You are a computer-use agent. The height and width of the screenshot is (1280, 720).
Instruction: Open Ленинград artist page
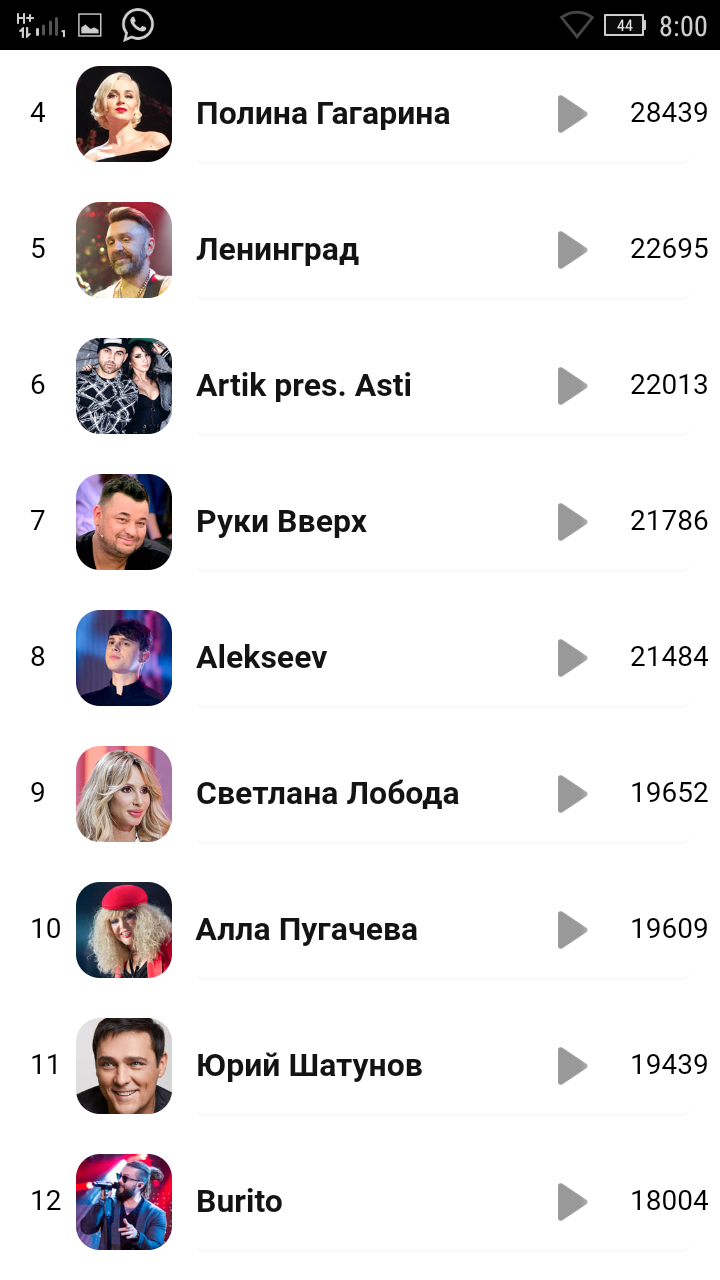pos(277,250)
